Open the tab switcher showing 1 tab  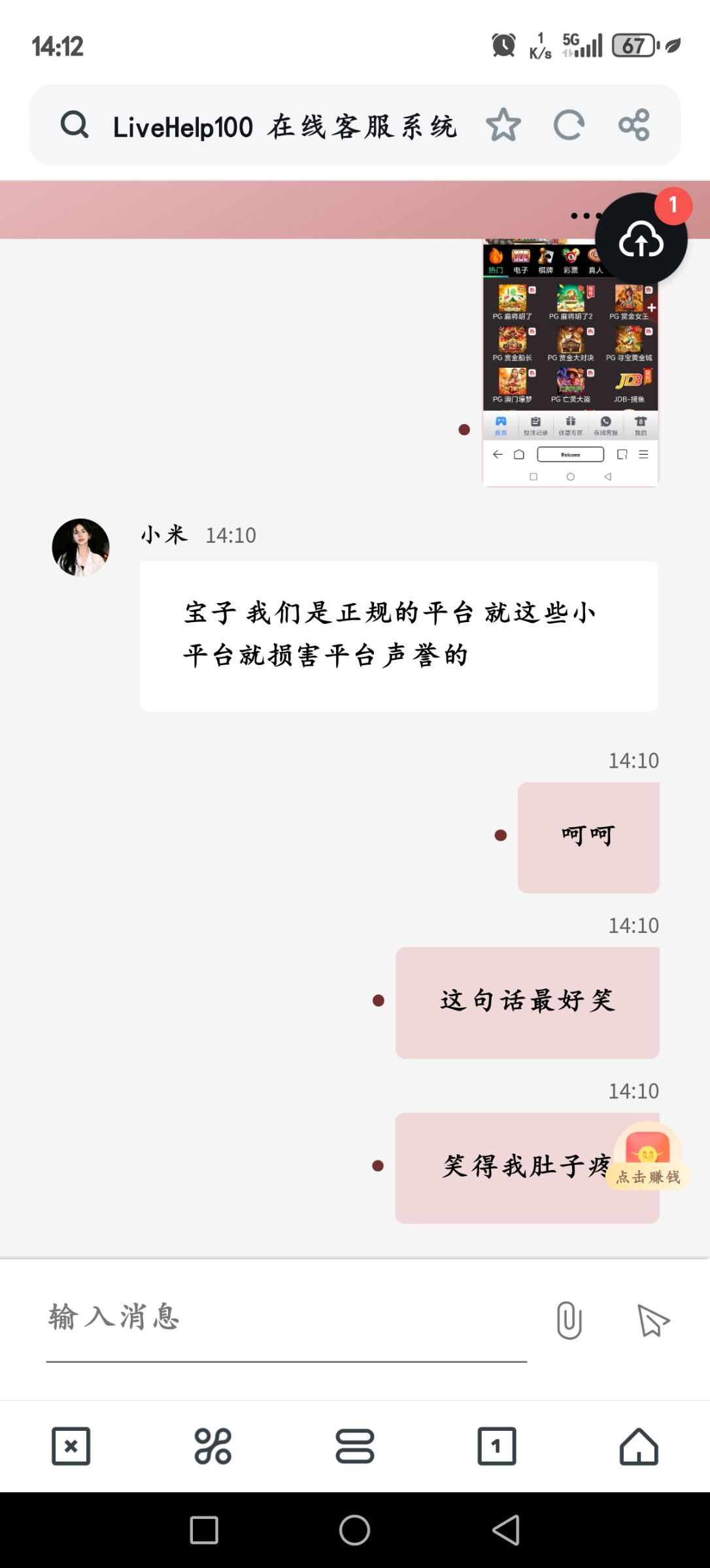pos(497,1446)
